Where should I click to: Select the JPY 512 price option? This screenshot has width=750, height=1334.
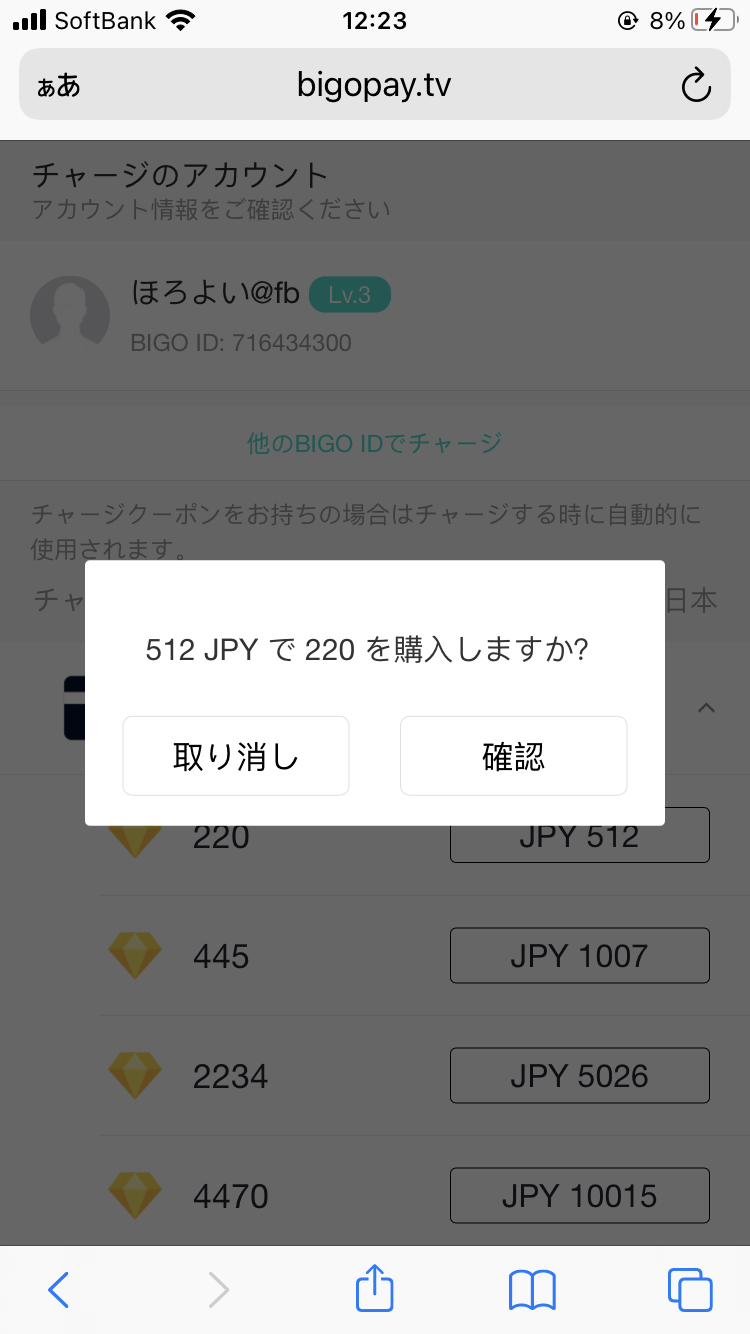tap(579, 834)
